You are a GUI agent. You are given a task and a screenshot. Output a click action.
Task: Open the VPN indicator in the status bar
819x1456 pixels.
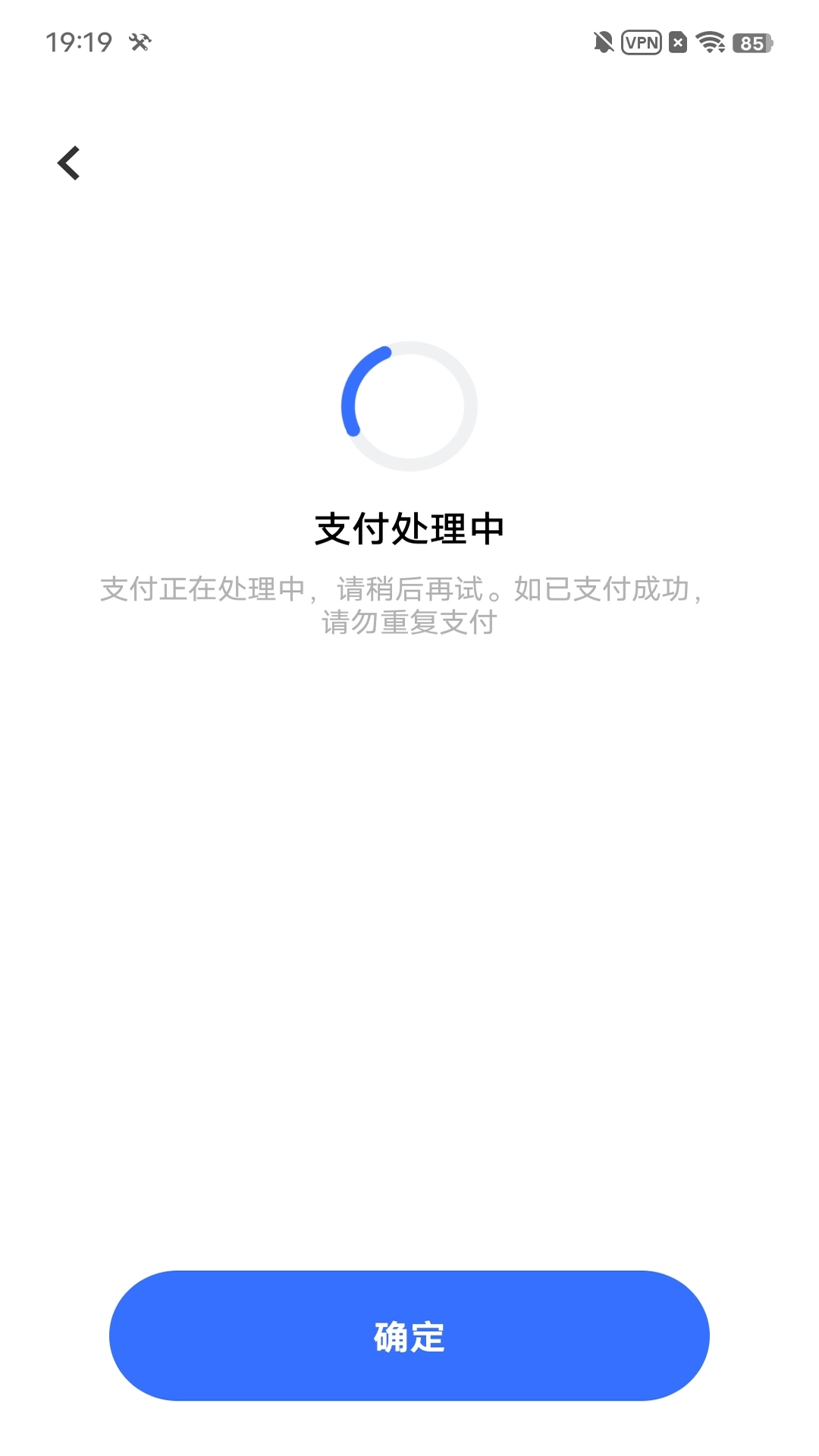641,43
